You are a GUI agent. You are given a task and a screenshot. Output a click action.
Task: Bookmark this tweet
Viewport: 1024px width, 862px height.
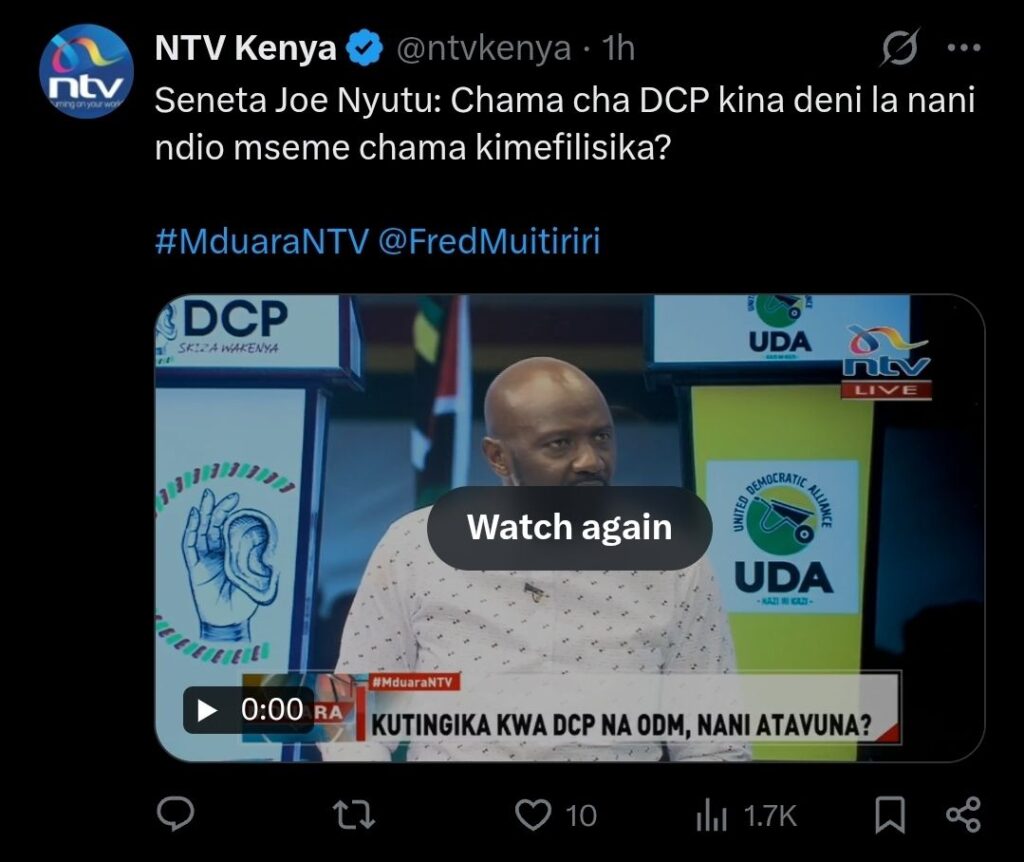point(890,815)
